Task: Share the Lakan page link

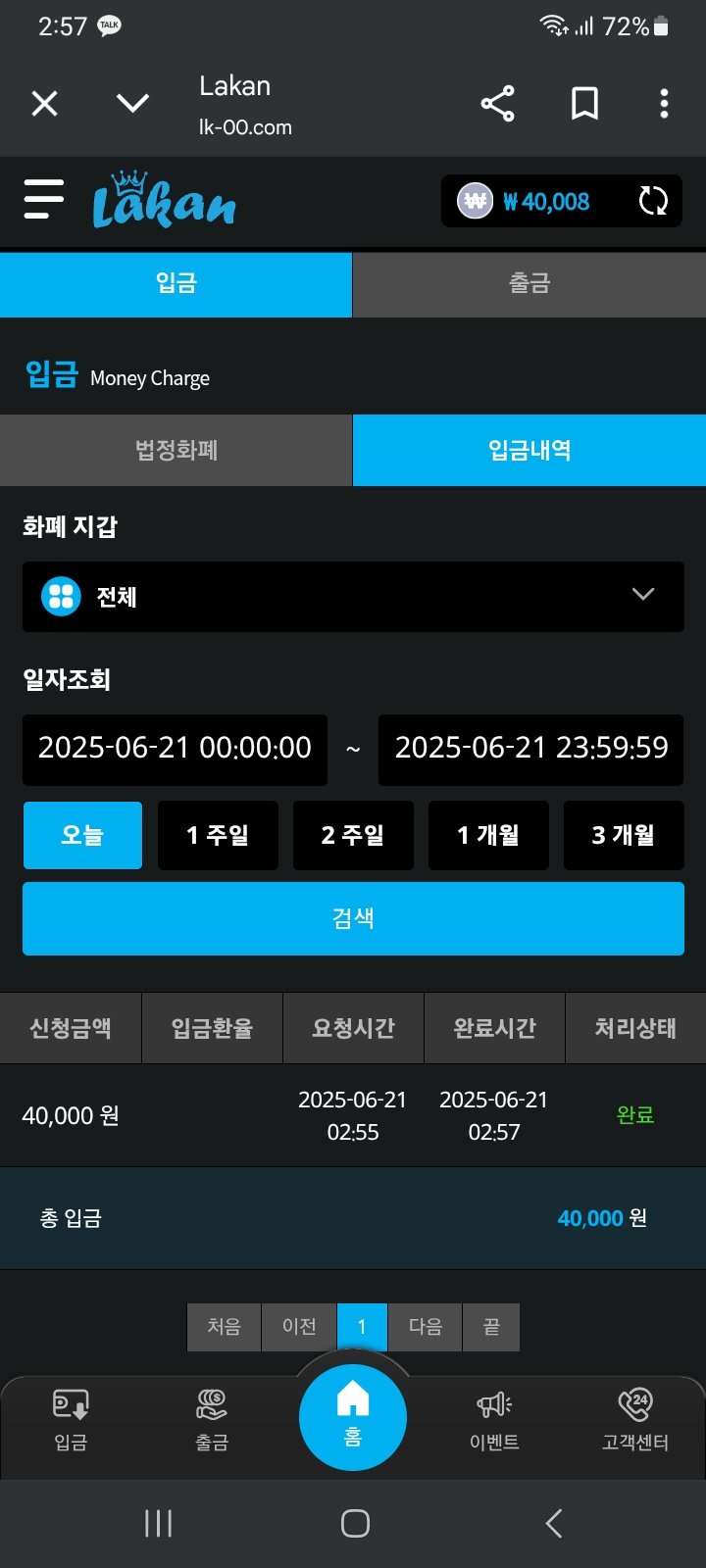Action: 497,103
